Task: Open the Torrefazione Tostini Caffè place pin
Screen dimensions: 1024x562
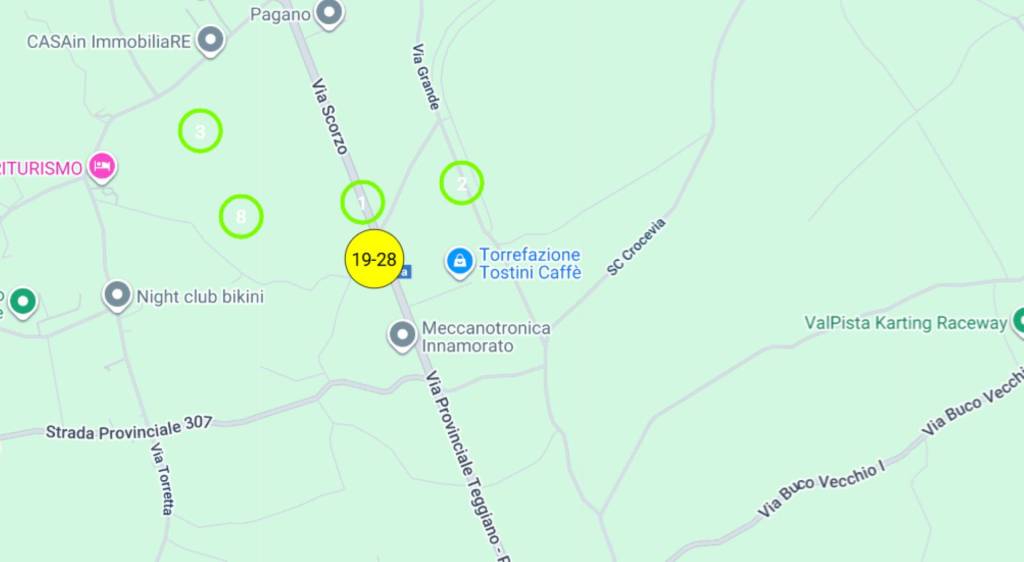Action: [x=459, y=262]
